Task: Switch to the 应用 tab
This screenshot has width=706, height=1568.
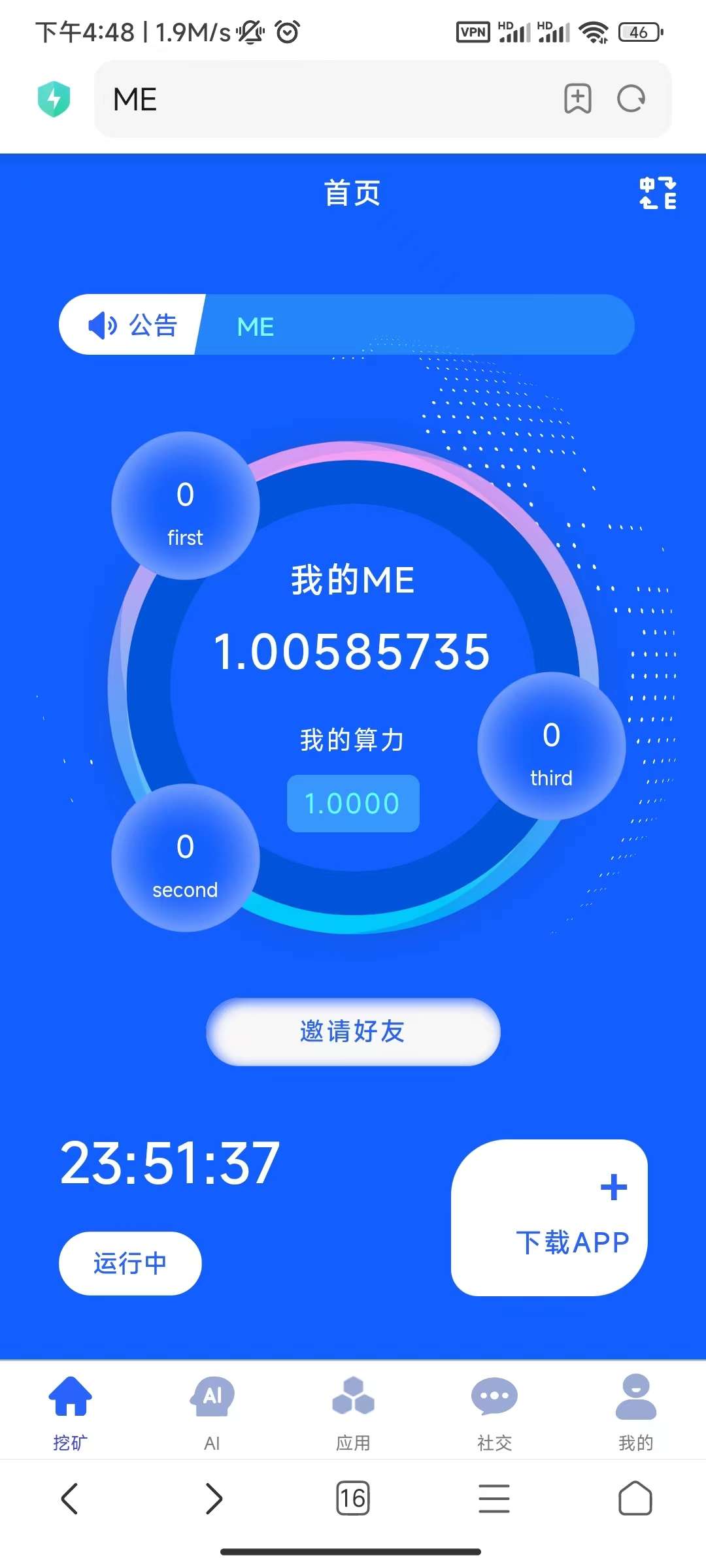Action: [353, 1413]
